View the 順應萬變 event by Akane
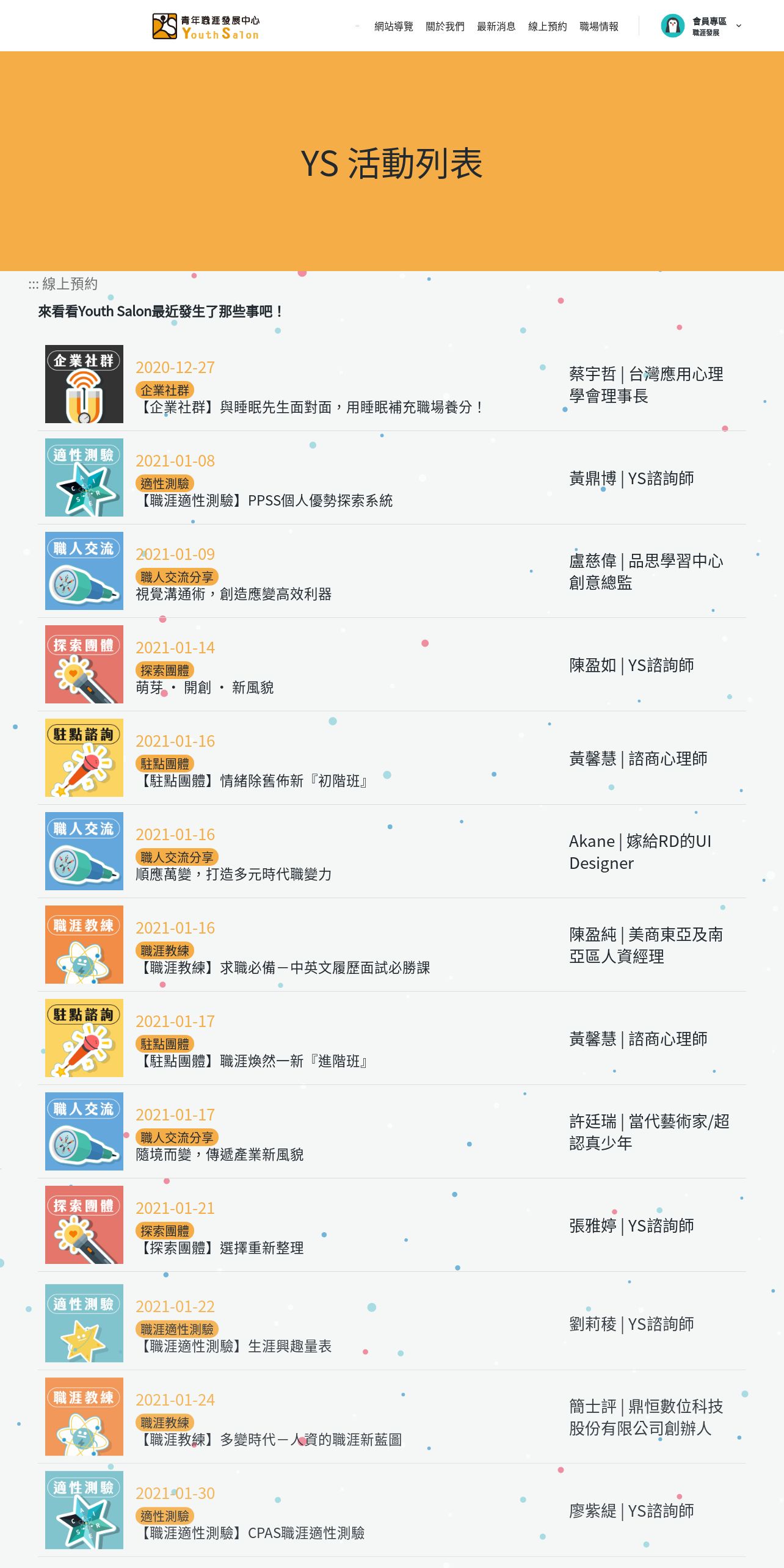Screen dimensions: 784x1568 coord(233,874)
